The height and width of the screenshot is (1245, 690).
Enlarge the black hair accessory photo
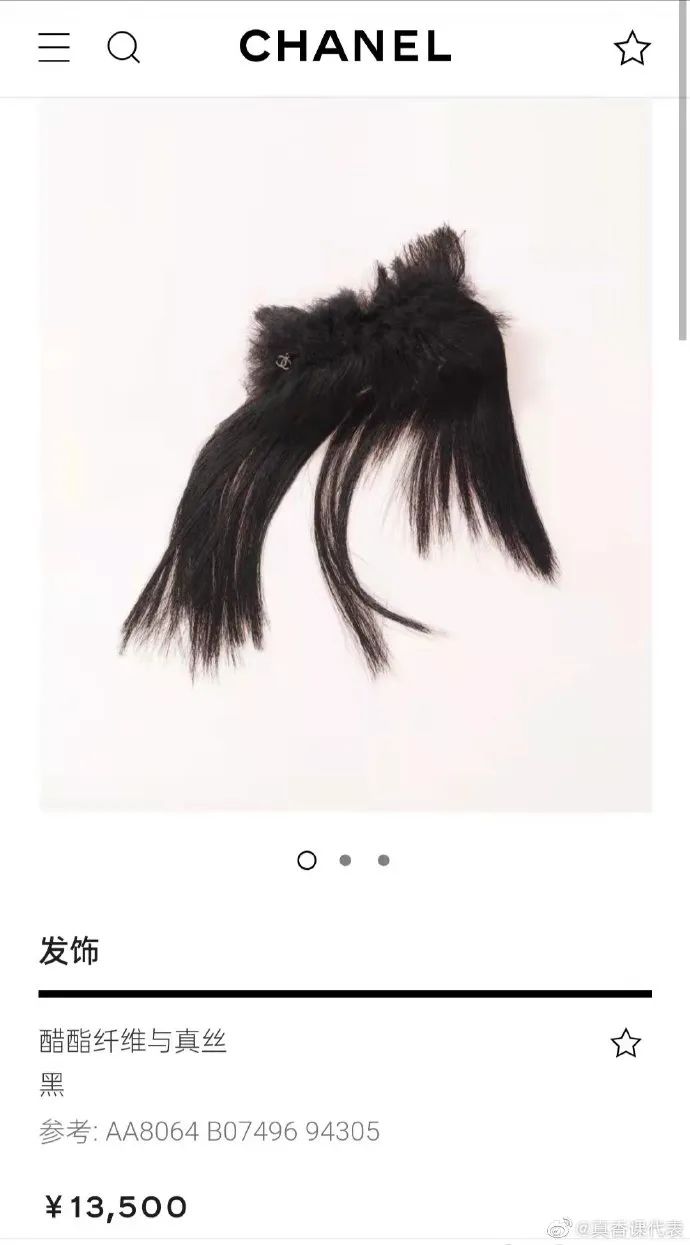345,455
